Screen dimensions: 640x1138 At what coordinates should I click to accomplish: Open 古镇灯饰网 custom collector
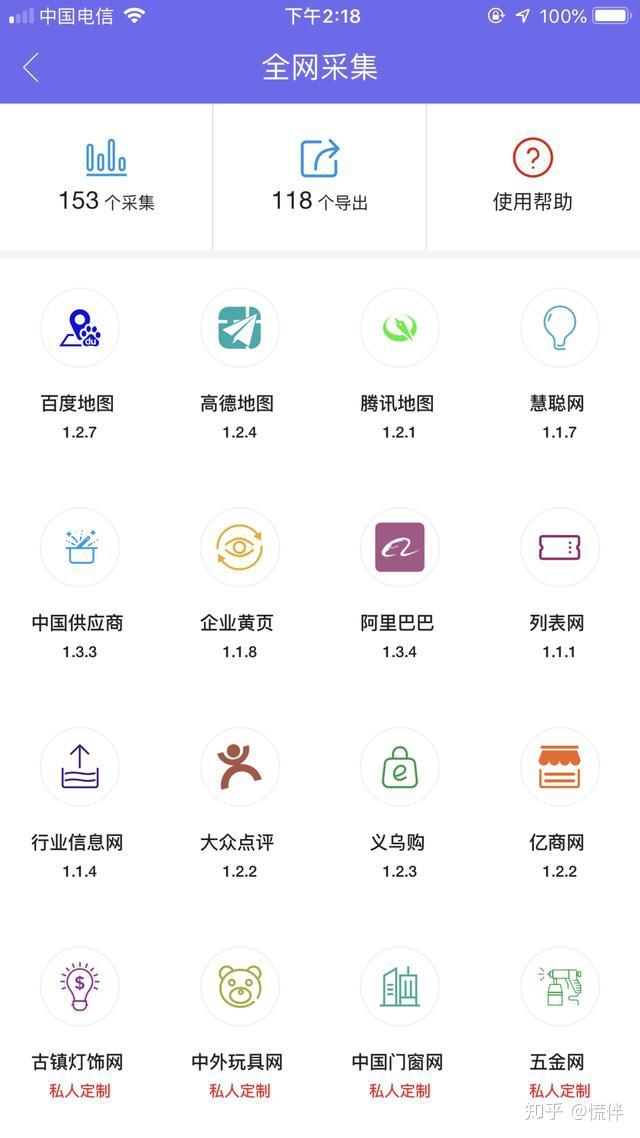tap(79, 1023)
